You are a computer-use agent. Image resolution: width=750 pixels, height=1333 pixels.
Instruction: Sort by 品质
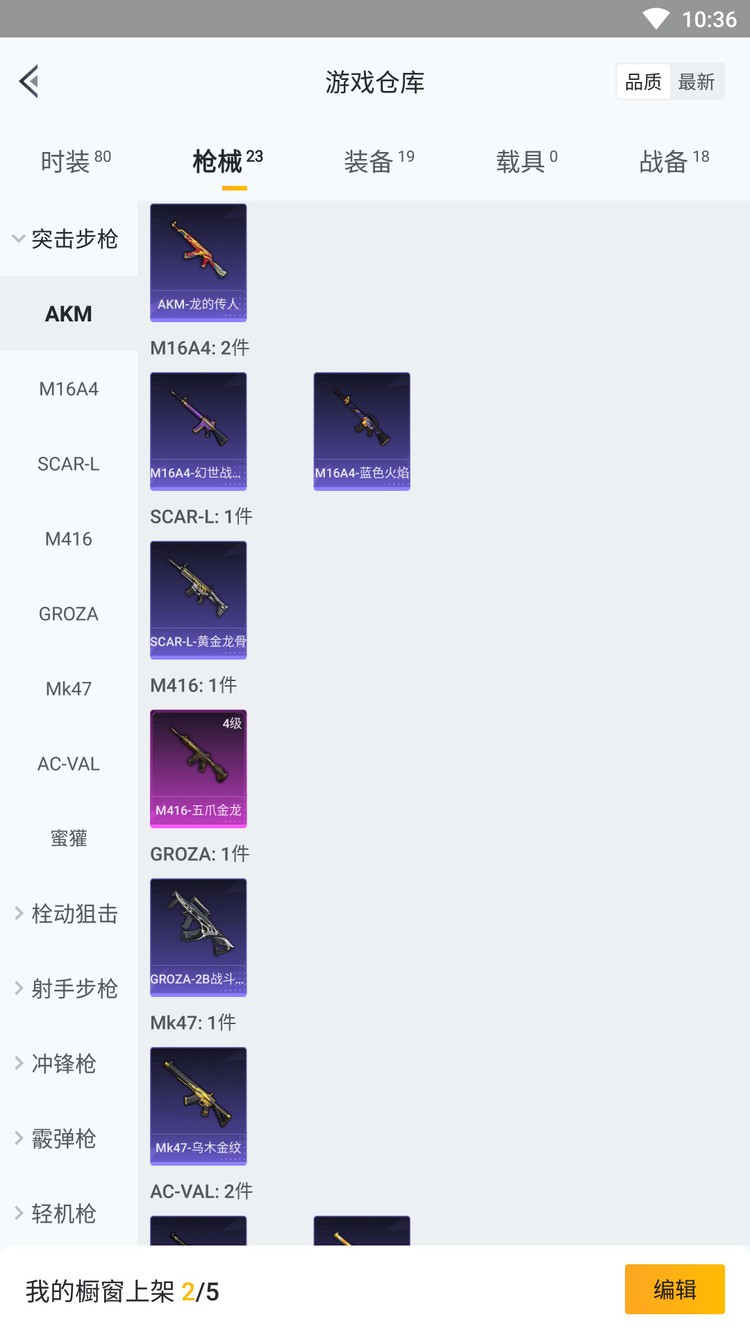click(x=643, y=82)
